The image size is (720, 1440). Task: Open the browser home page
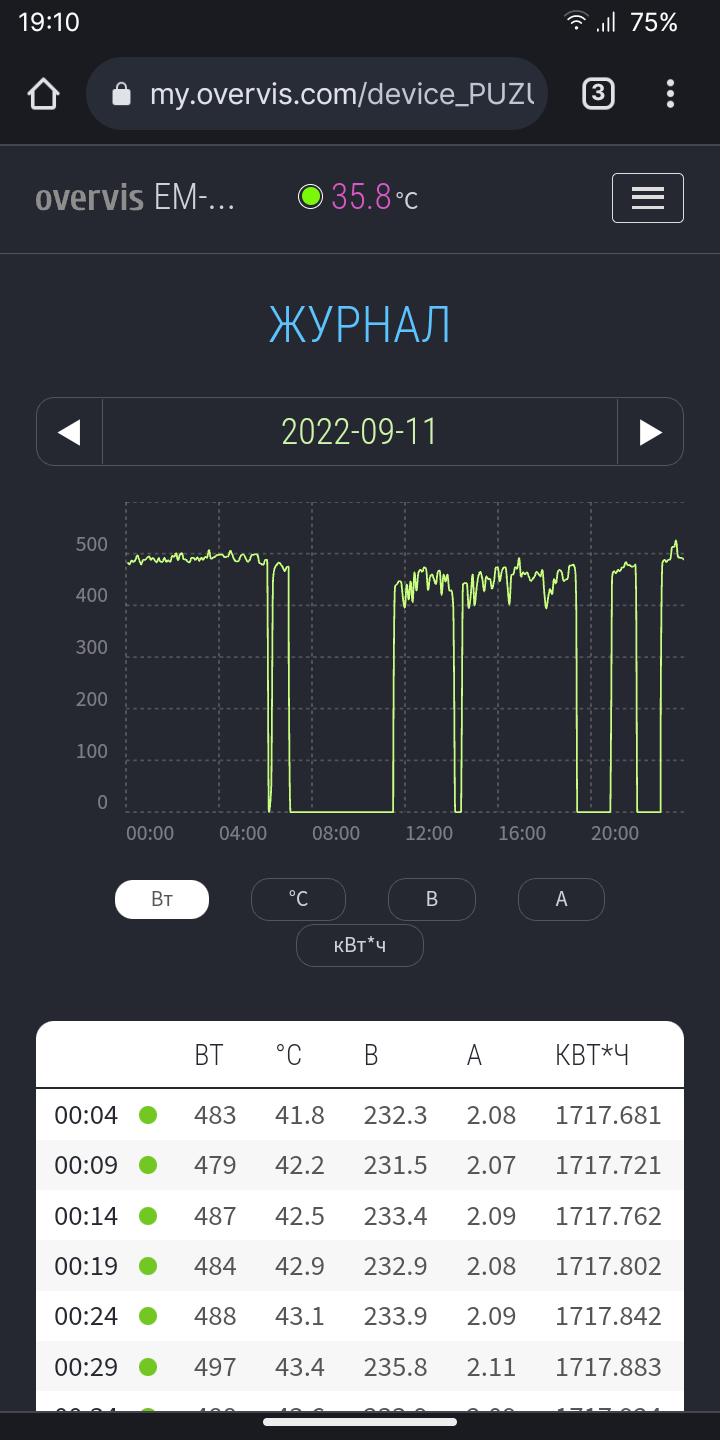(x=43, y=94)
